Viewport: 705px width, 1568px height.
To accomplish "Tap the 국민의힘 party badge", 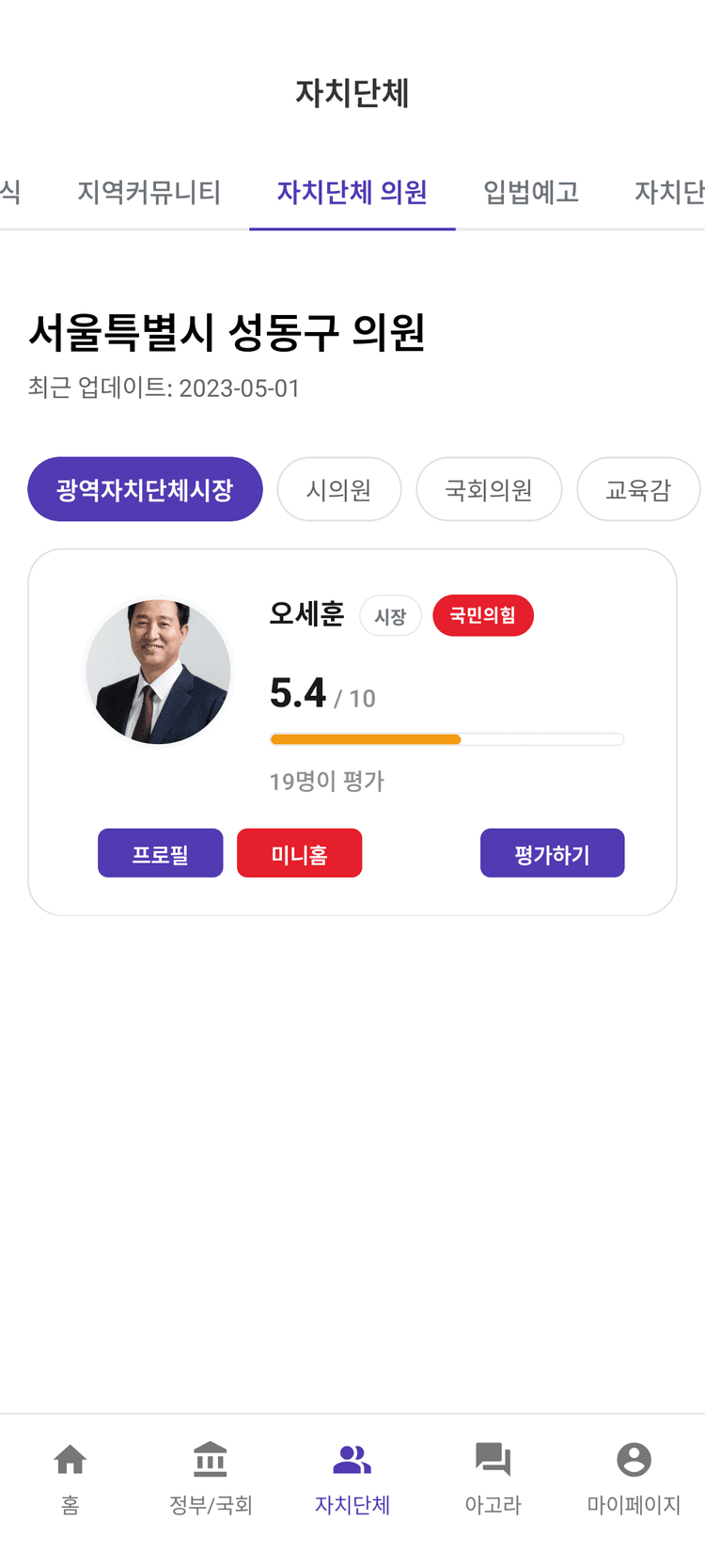I will (482, 615).
